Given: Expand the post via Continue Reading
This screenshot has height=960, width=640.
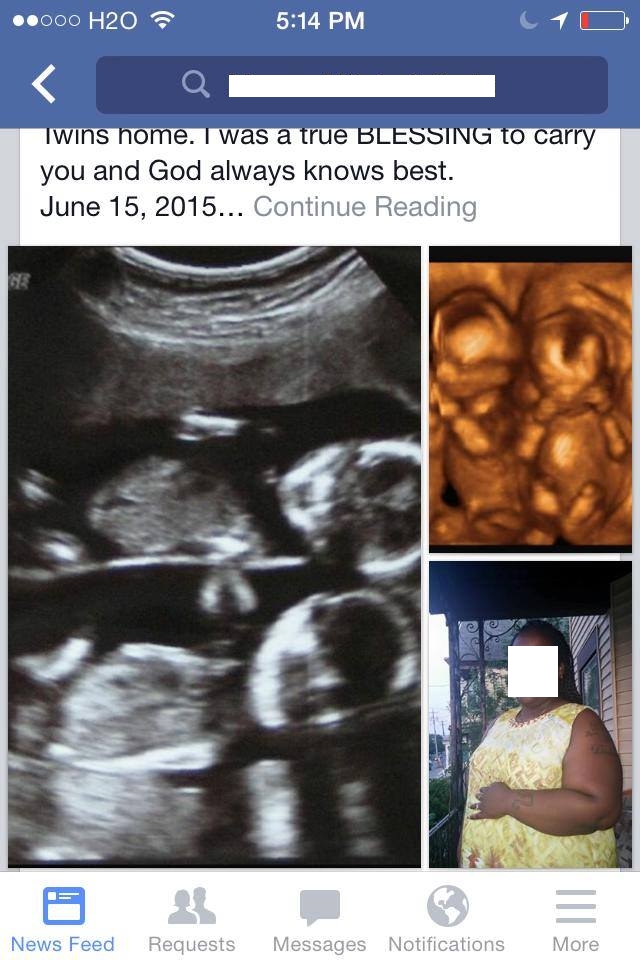Looking at the screenshot, I should point(365,207).
